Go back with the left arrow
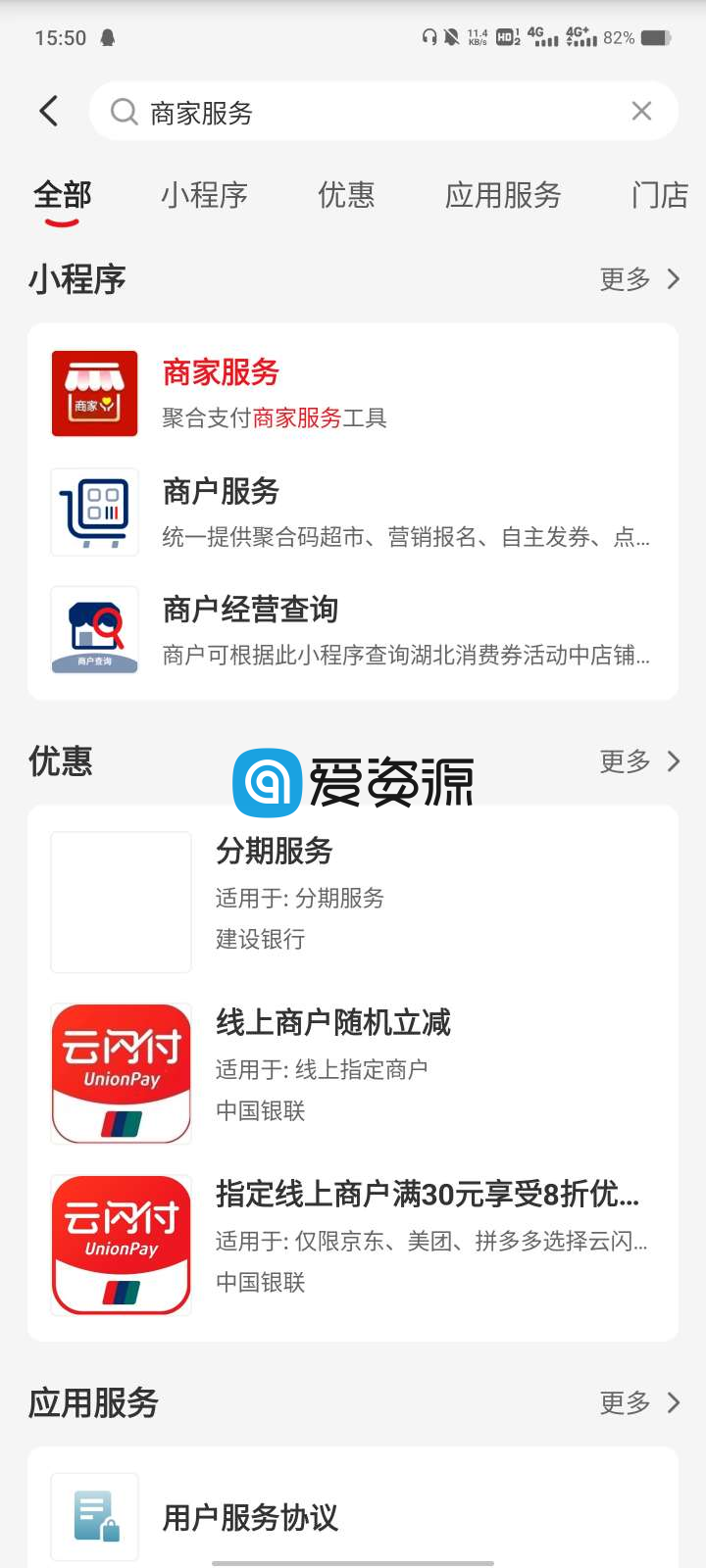 pyautogui.click(x=48, y=111)
